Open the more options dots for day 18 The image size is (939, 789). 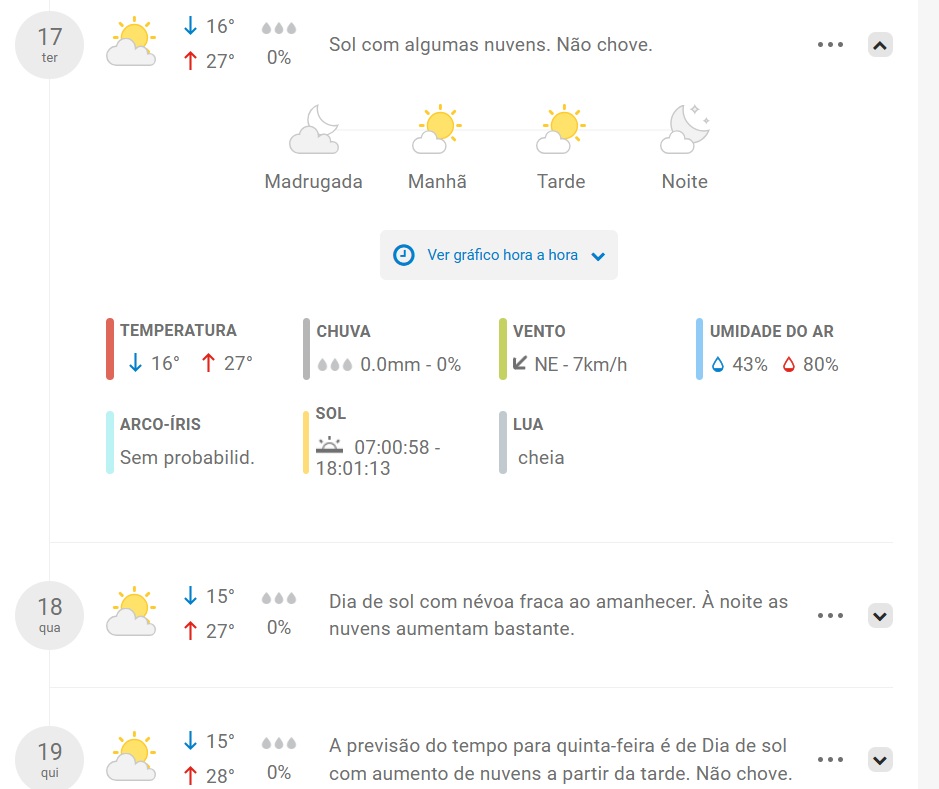coord(830,616)
